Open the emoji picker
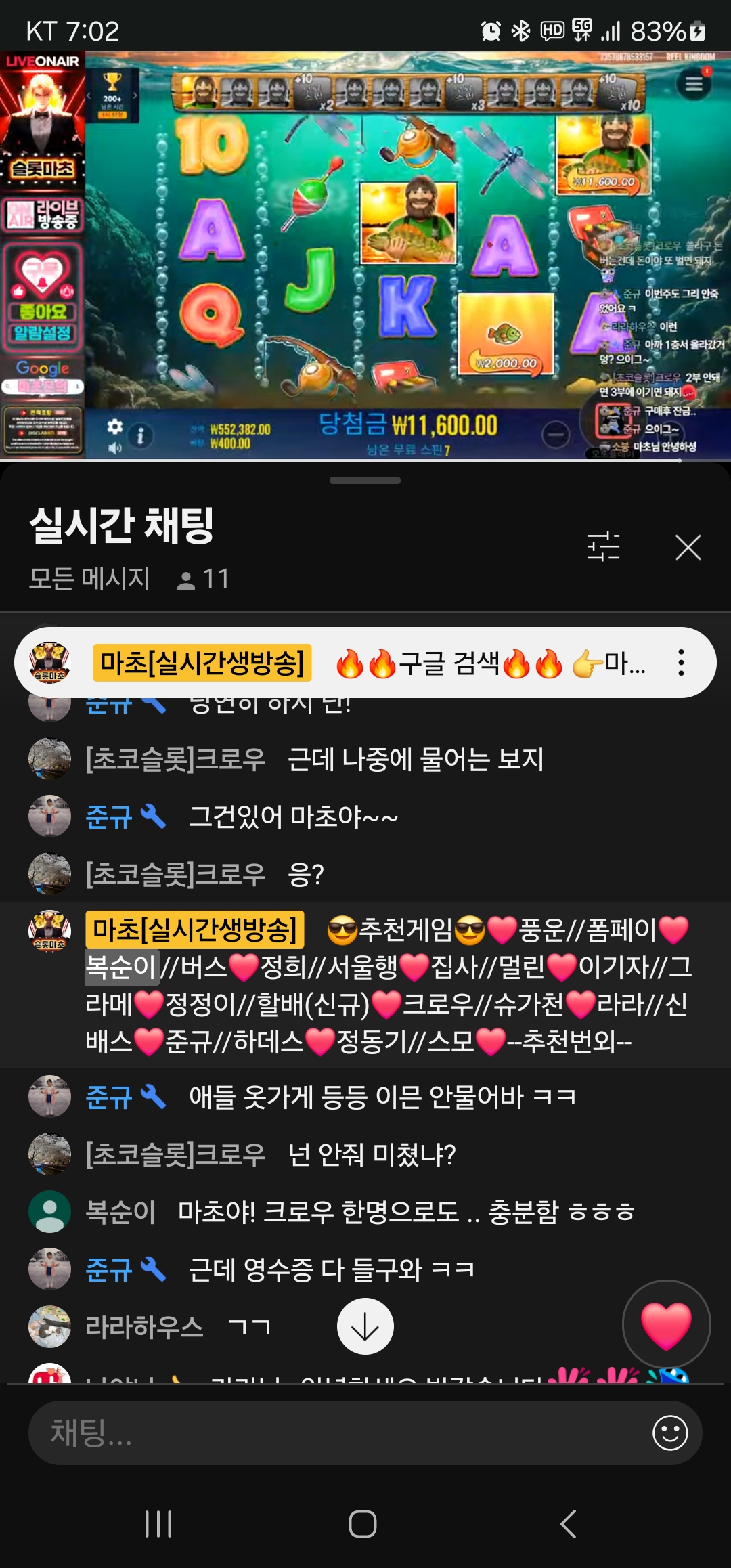This screenshot has width=731, height=1568. 670,1433
